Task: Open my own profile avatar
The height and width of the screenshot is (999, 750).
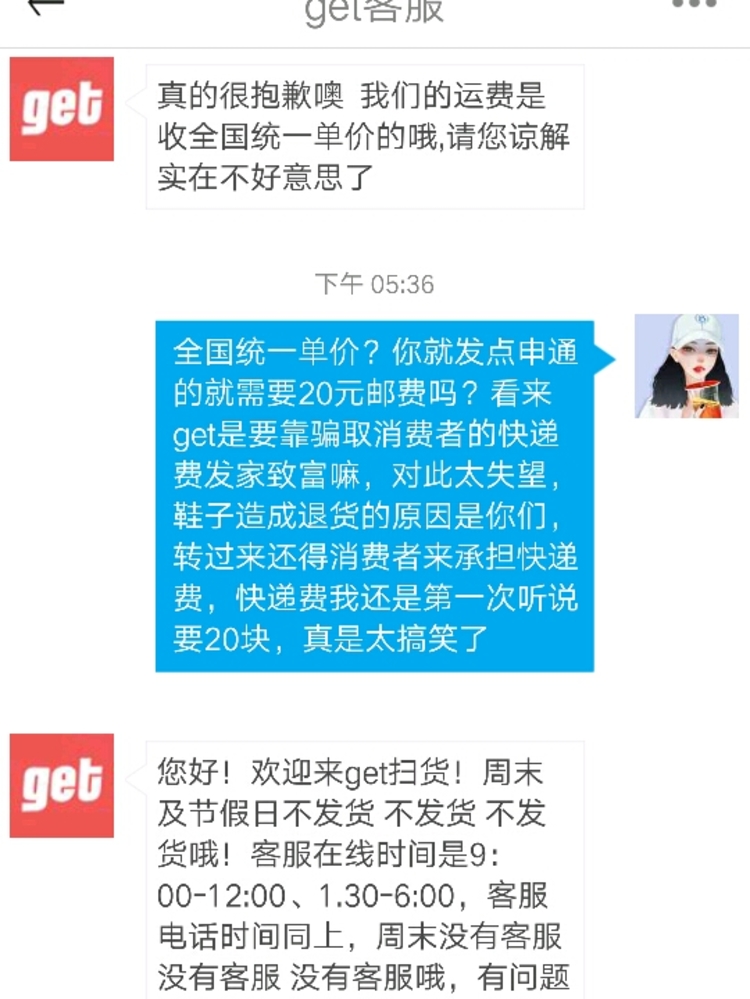Action: tap(686, 366)
